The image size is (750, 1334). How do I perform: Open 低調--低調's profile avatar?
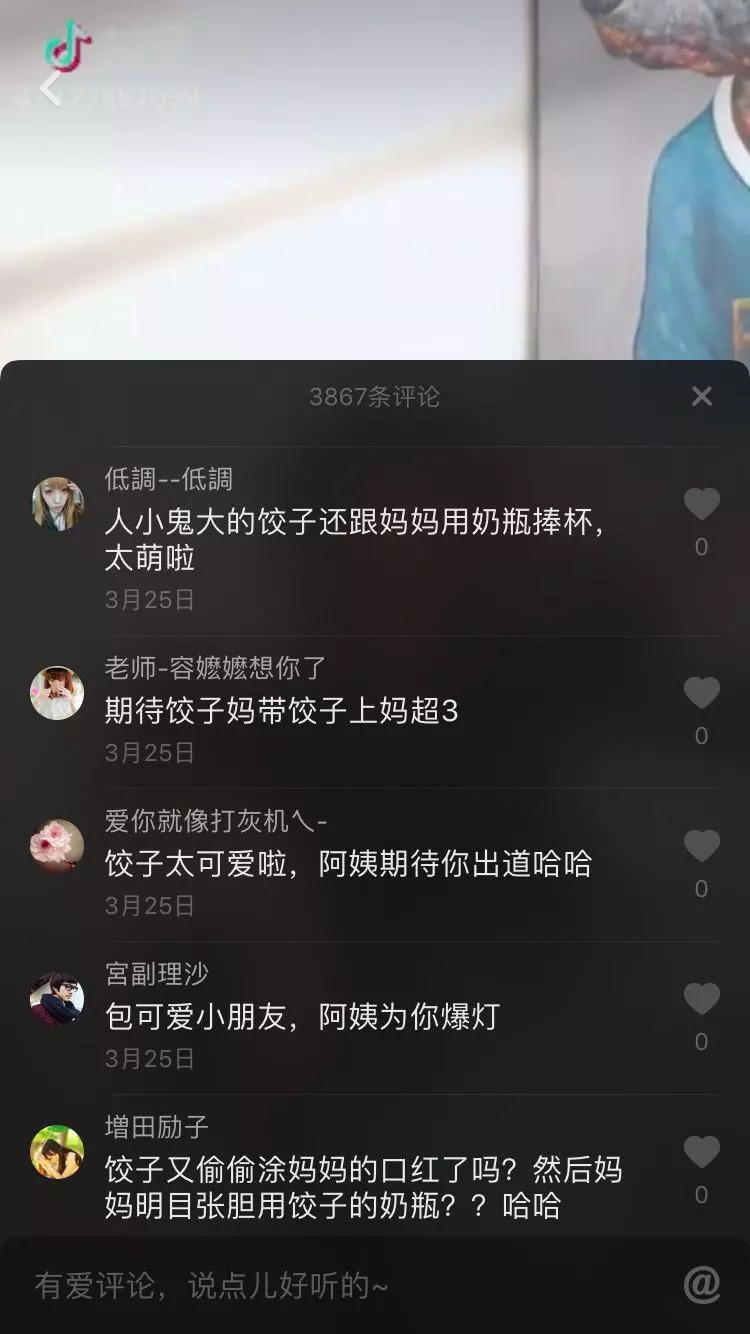click(57, 503)
